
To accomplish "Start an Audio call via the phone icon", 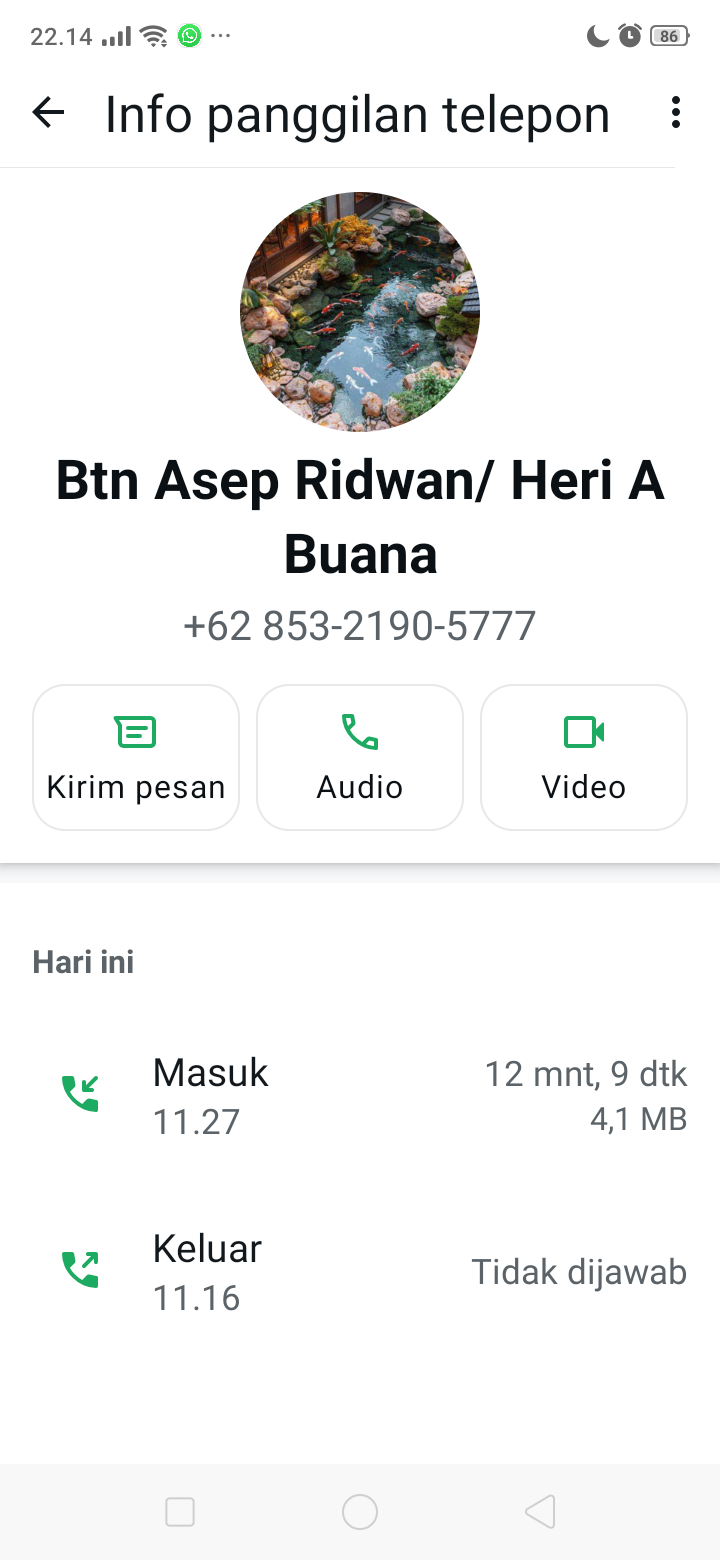I will (x=359, y=731).
